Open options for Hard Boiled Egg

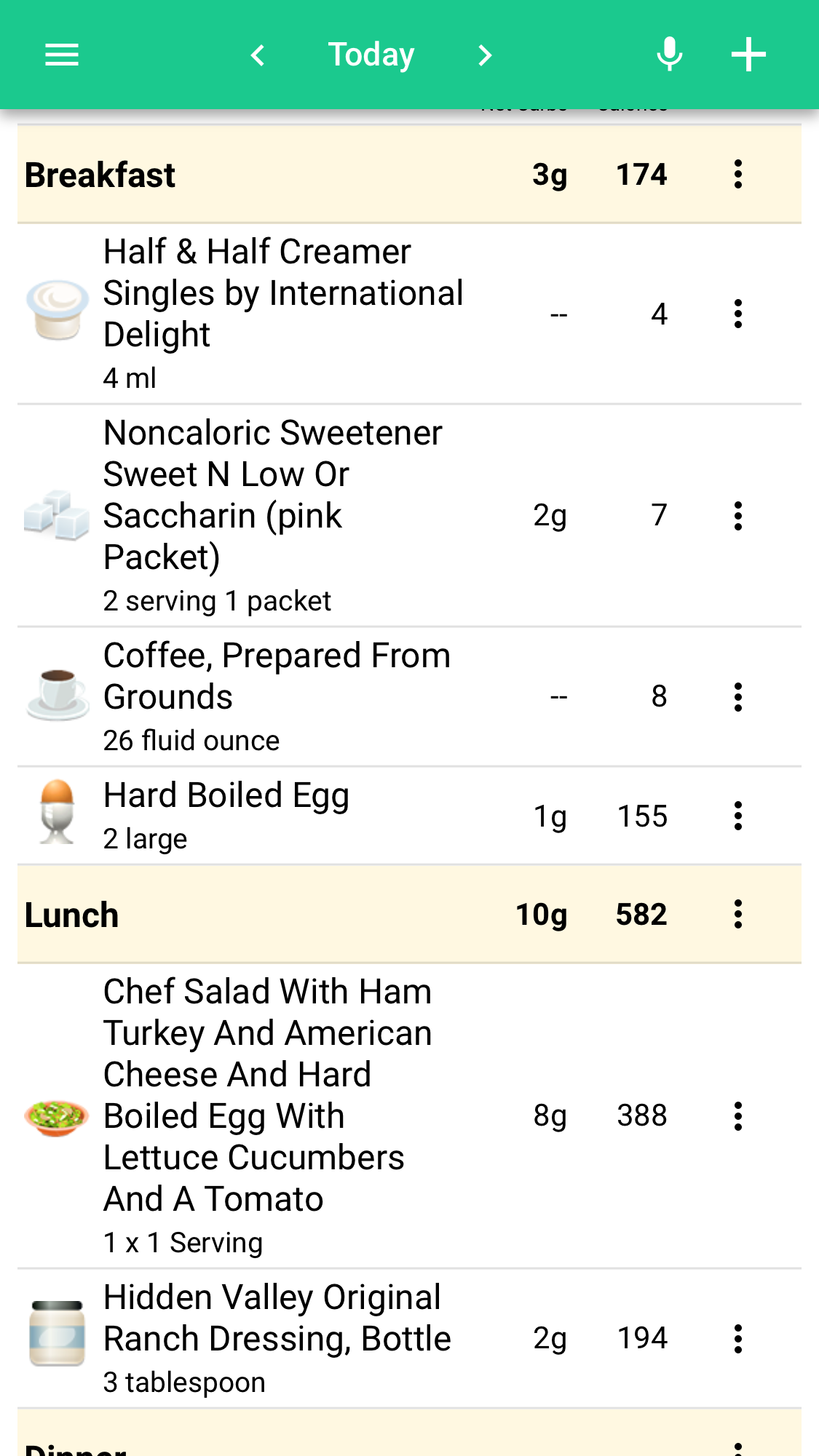[x=738, y=816]
